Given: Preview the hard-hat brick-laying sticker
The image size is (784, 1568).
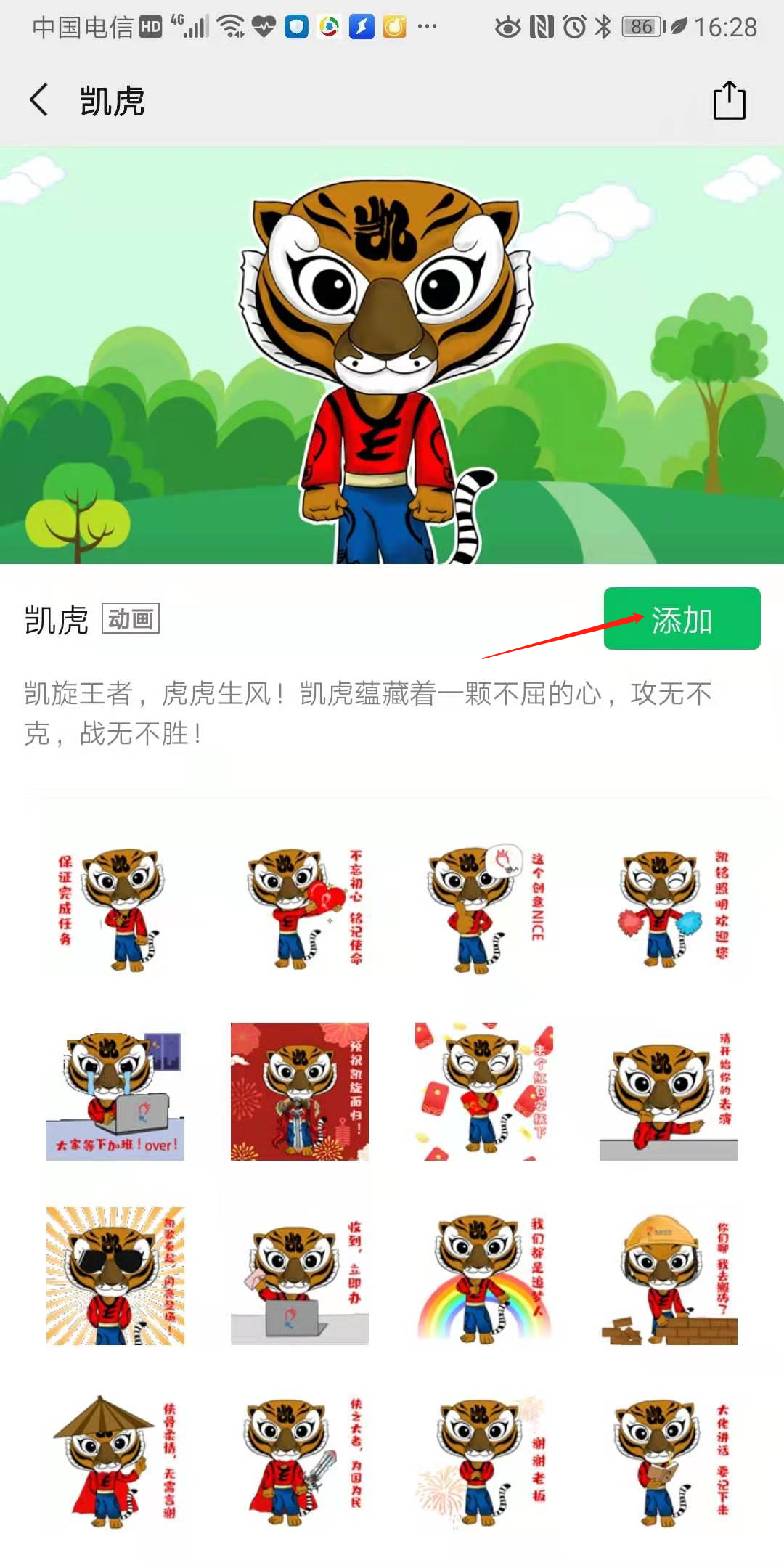Looking at the screenshot, I should click(668, 1276).
